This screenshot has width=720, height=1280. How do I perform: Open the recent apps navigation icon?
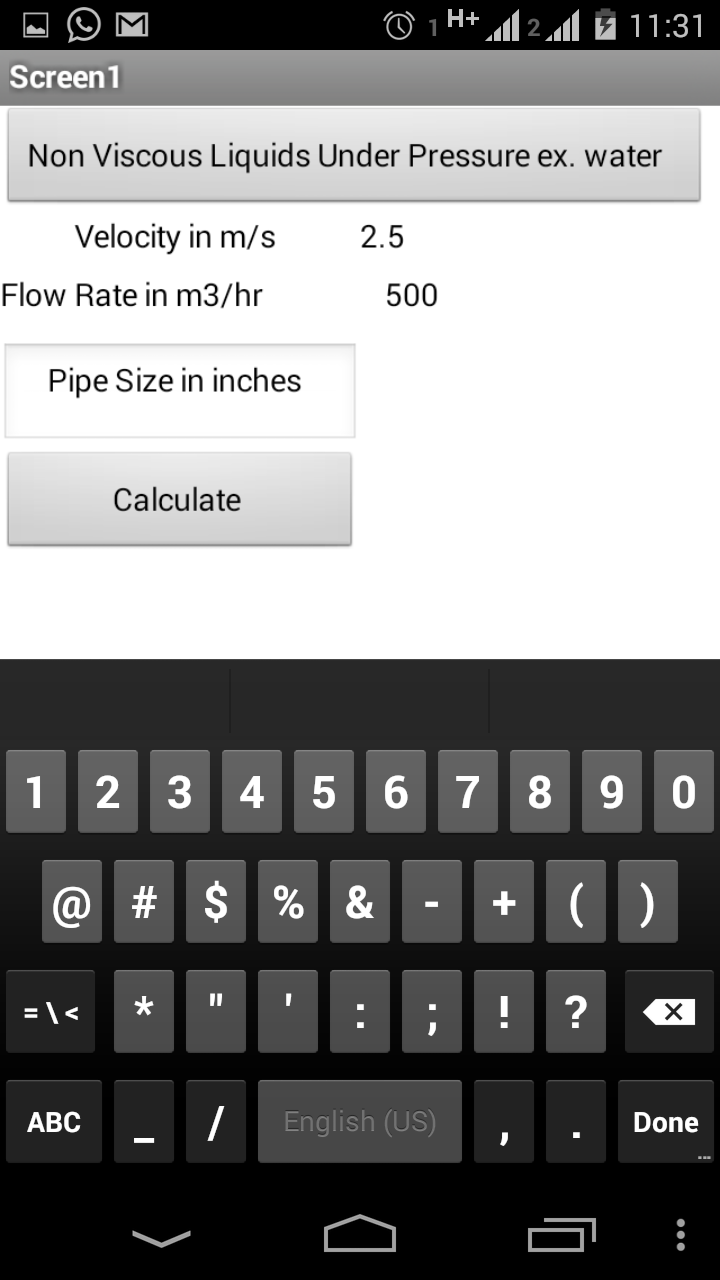558,1236
